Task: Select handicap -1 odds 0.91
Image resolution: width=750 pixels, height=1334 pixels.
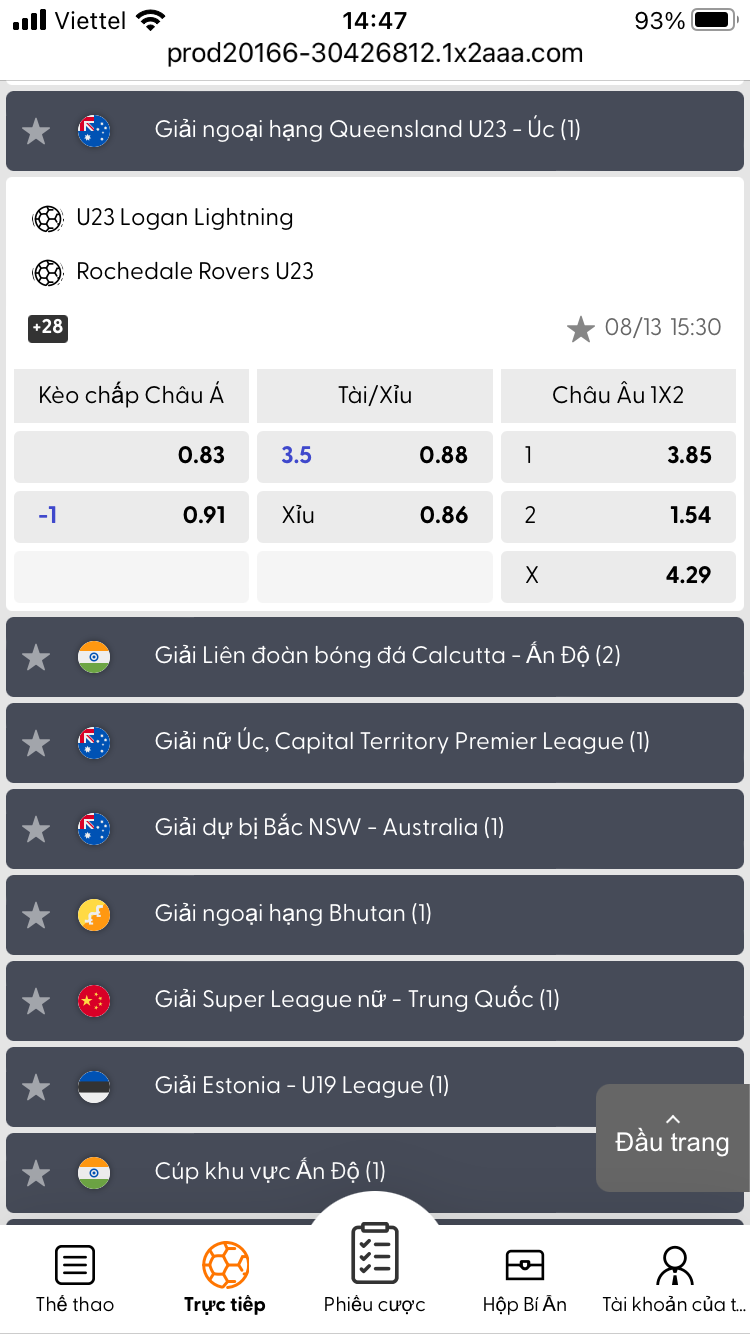Action: coord(131,516)
